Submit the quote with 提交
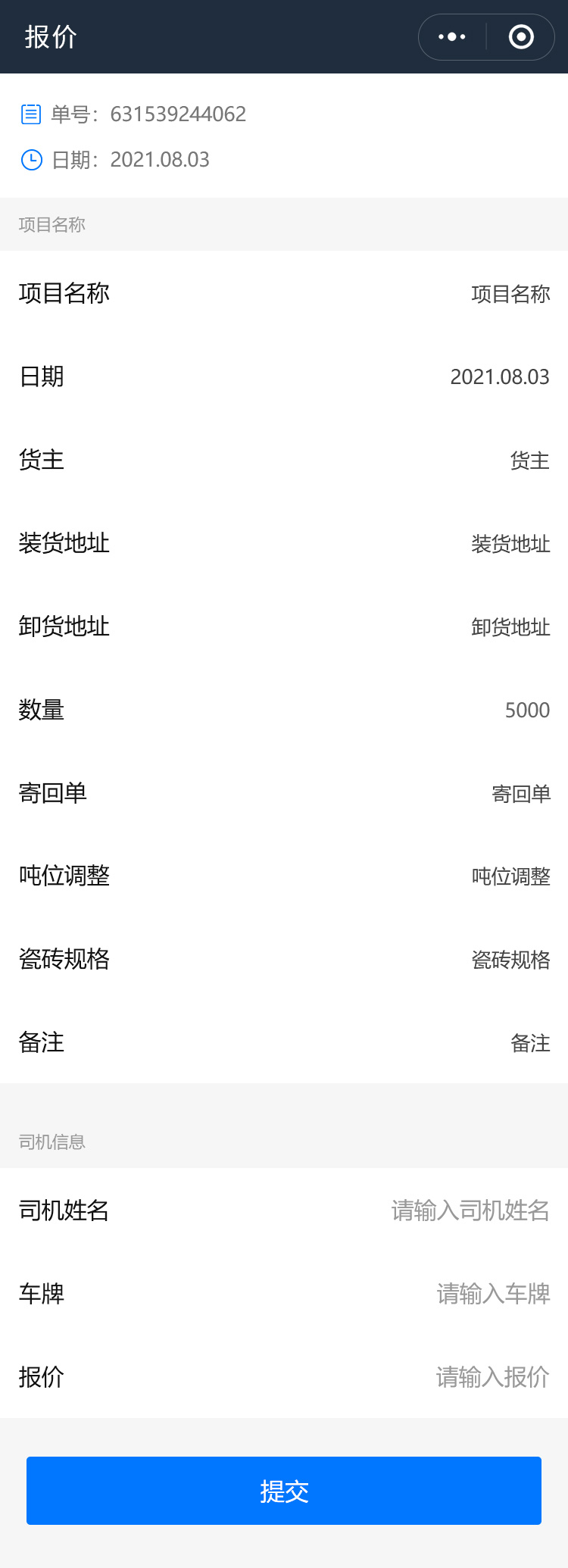 (x=284, y=1491)
